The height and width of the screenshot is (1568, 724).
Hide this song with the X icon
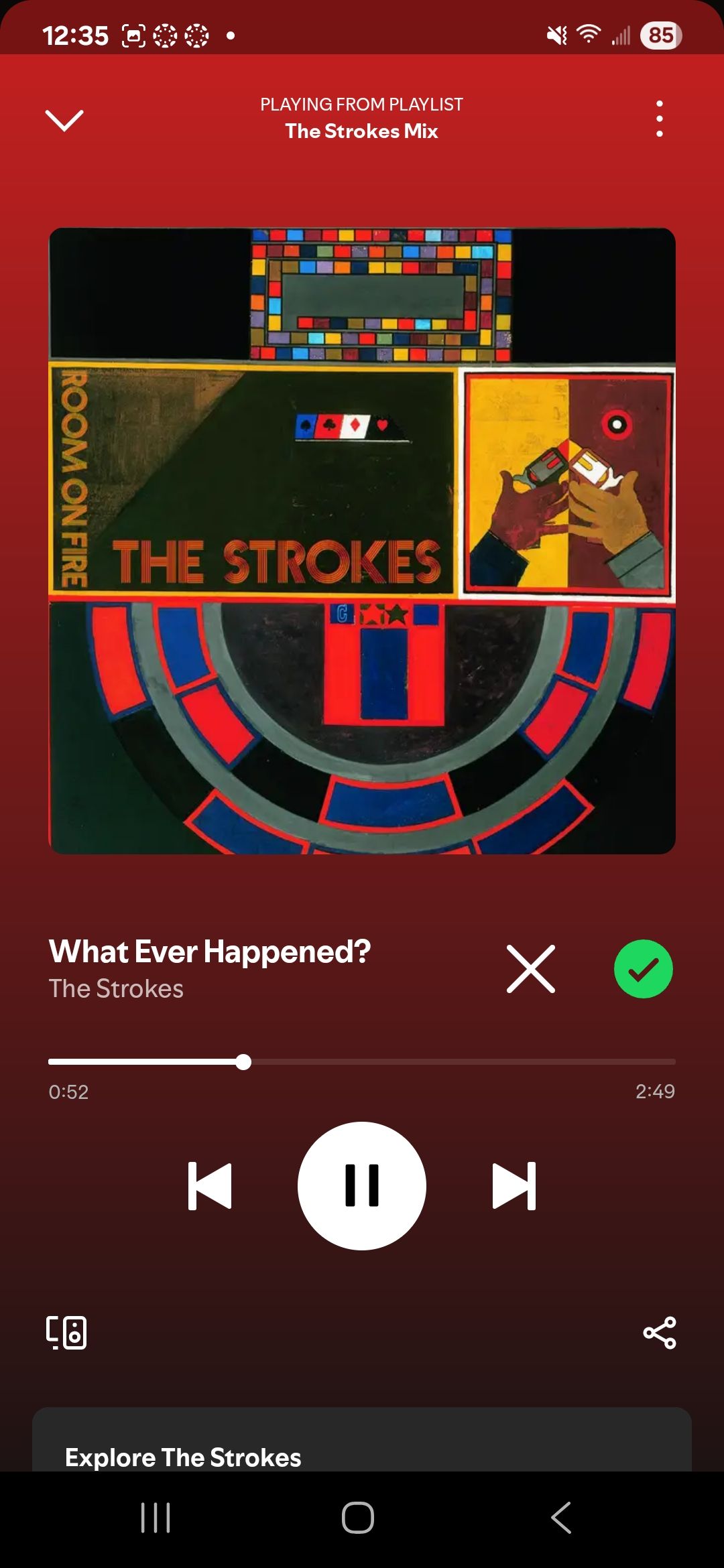(x=530, y=969)
